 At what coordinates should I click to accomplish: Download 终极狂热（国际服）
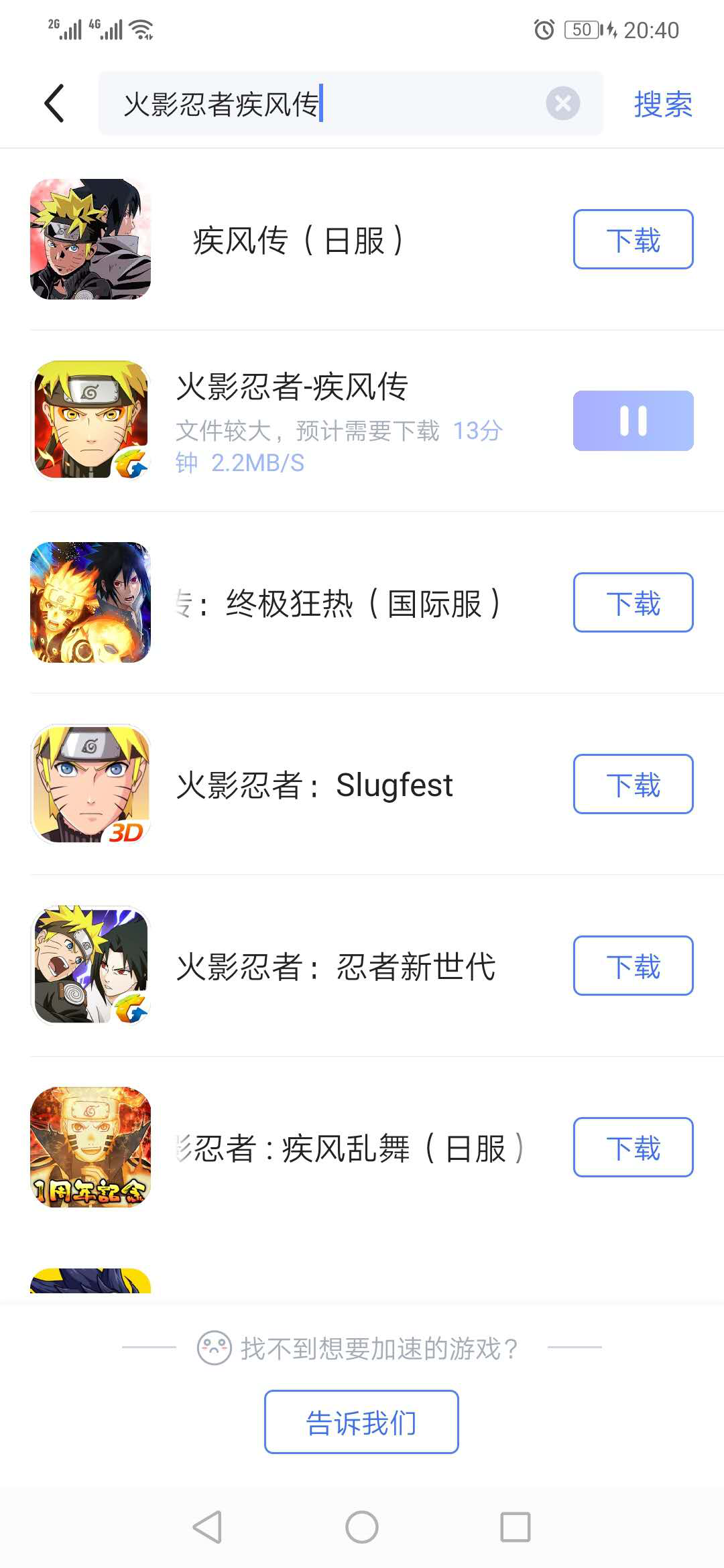point(633,602)
